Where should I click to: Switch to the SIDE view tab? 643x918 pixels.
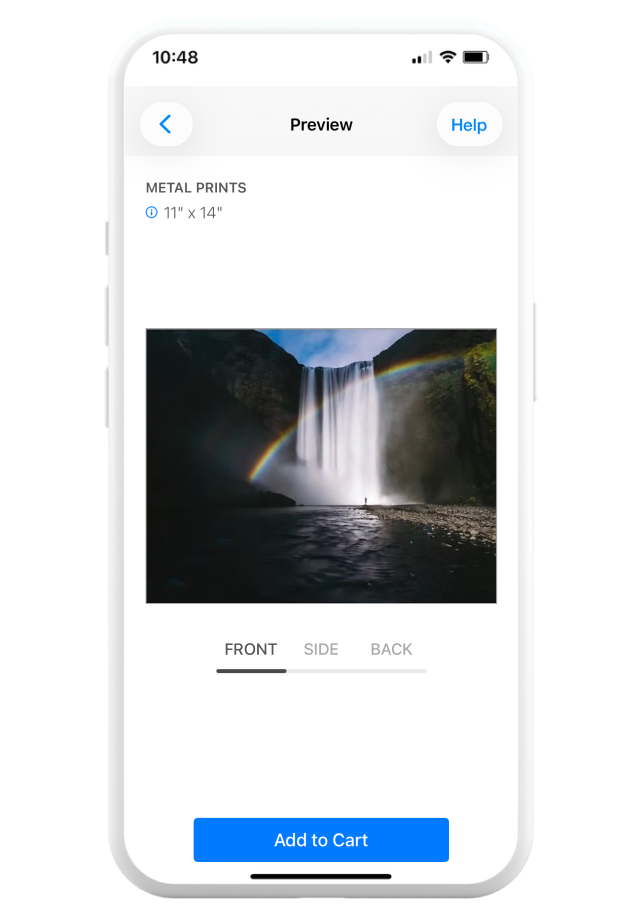(321, 649)
